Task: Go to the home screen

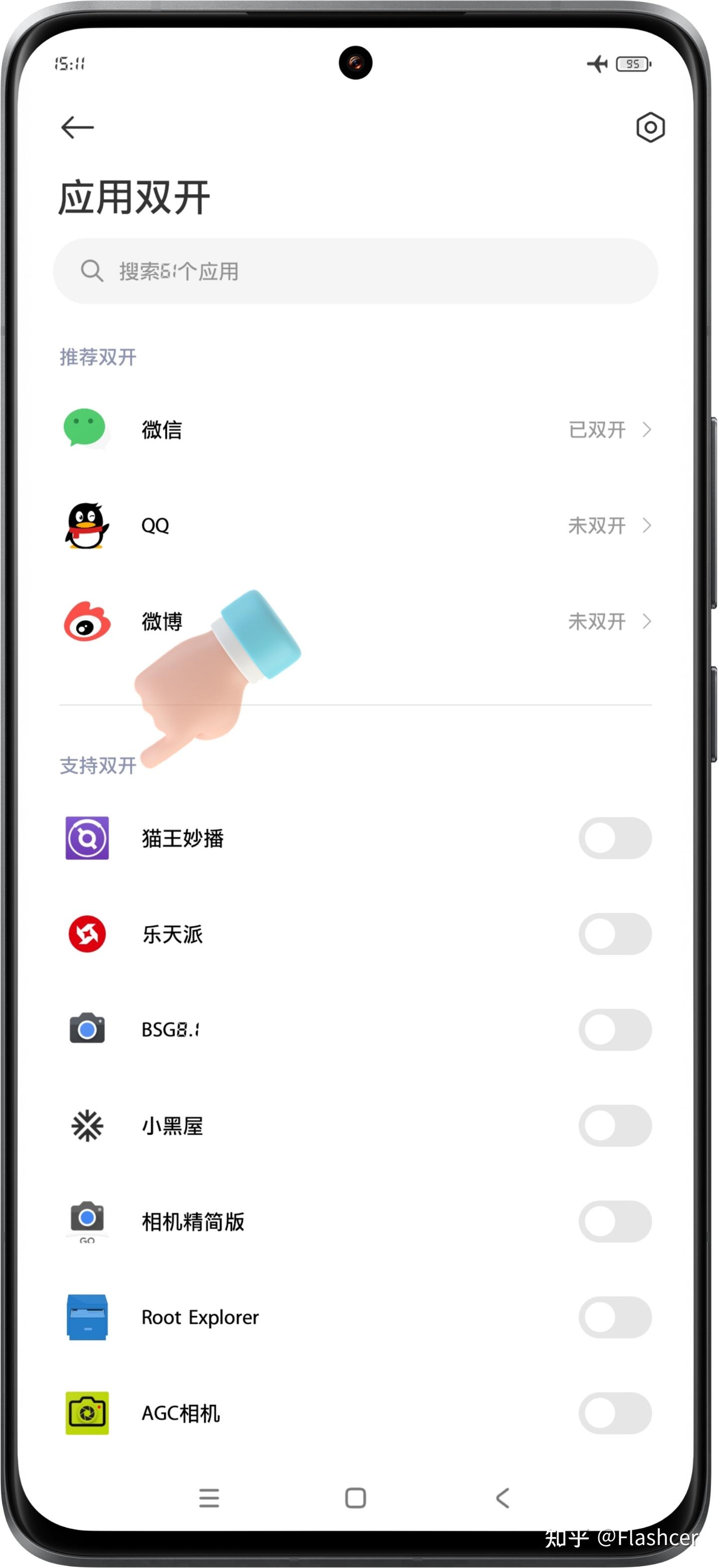Action: [356, 1498]
